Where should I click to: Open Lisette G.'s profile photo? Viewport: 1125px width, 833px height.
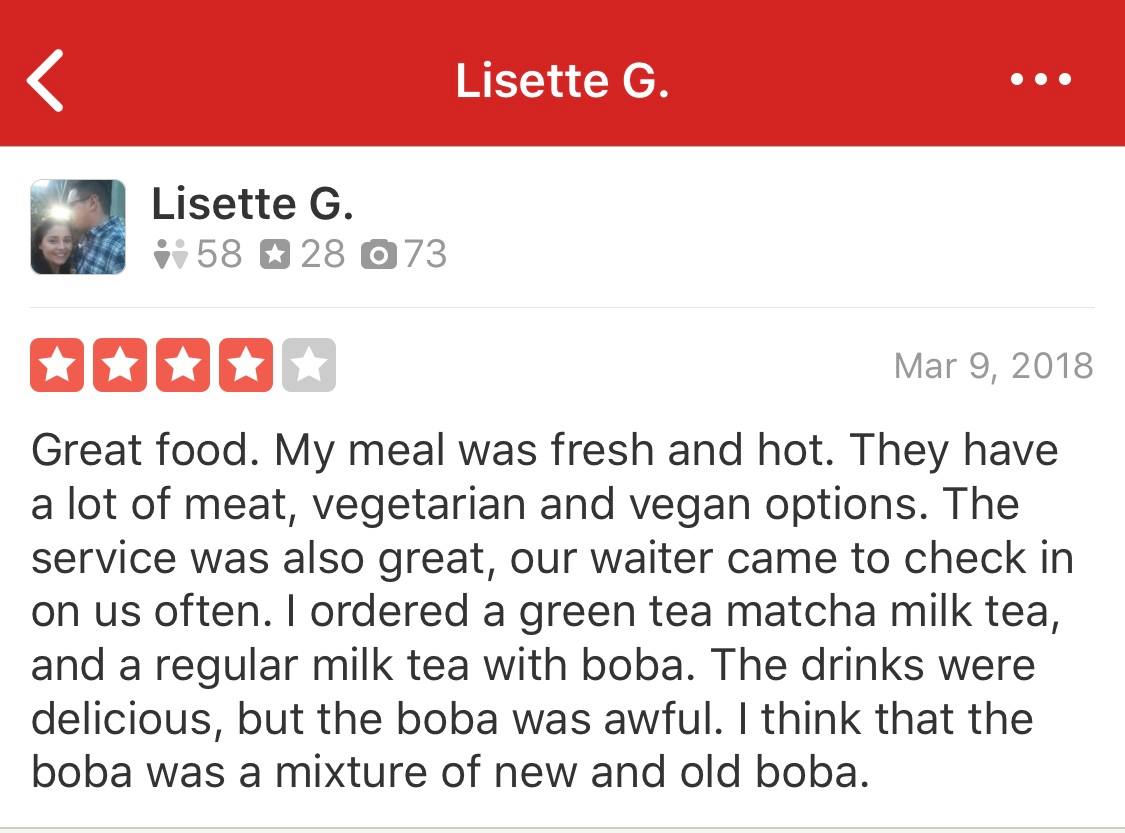pyautogui.click(x=78, y=227)
